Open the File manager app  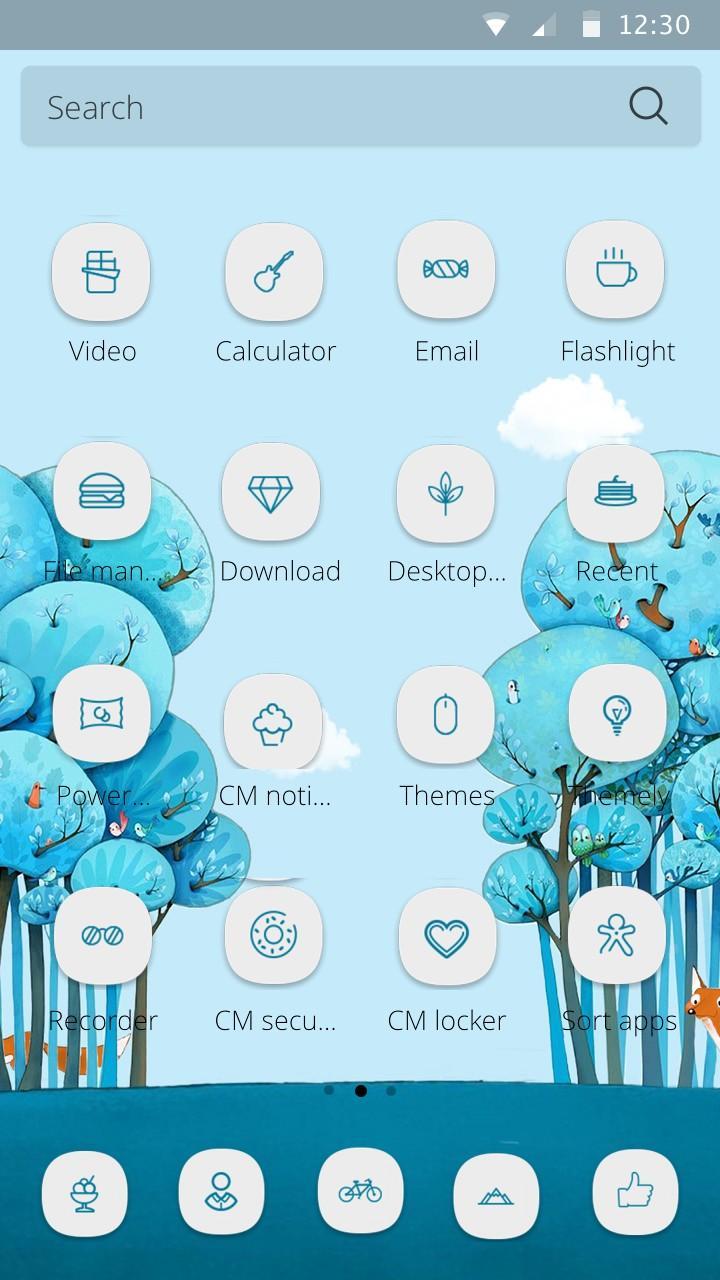coord(101,492)
